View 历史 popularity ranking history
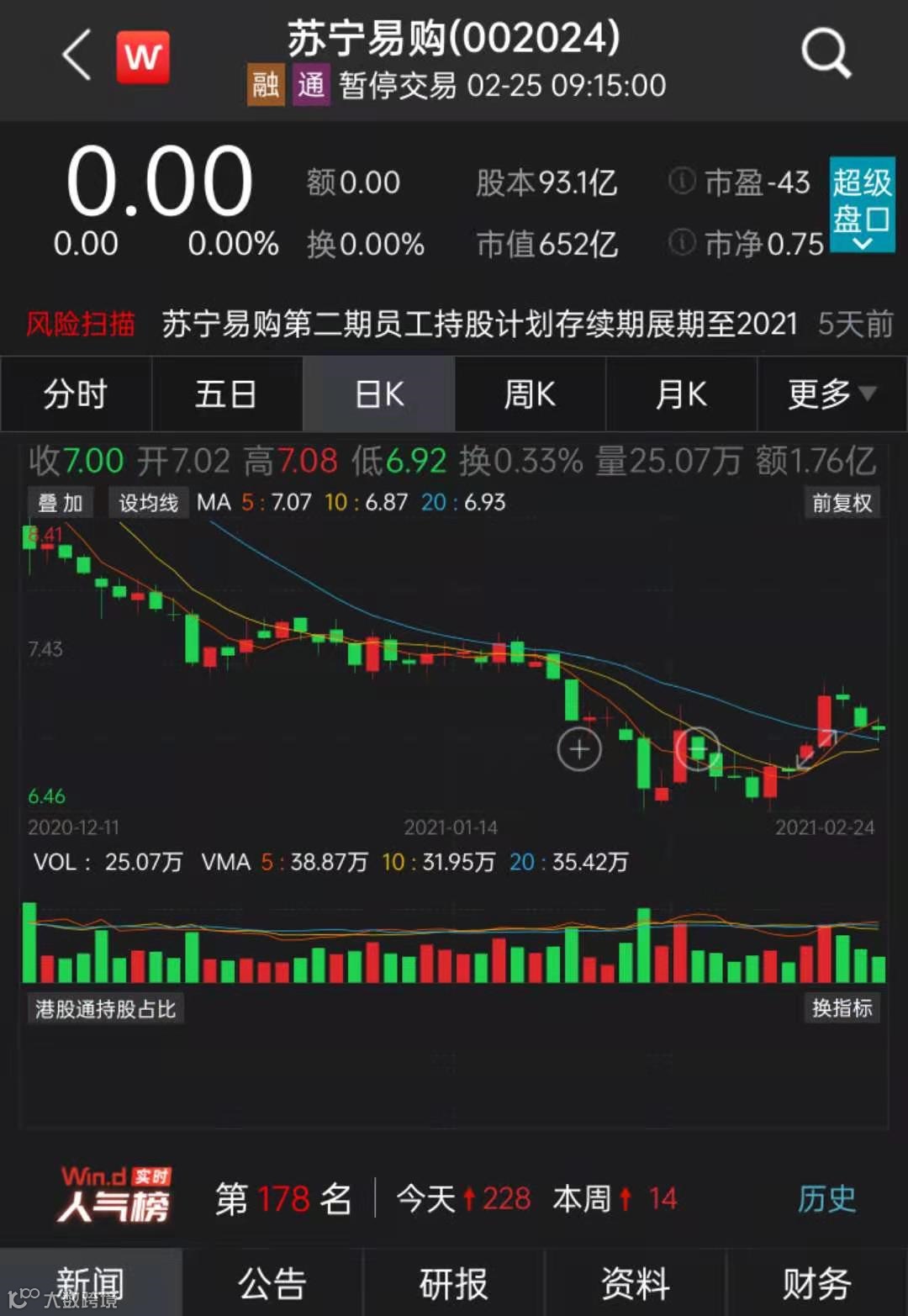Image resolution: width=908 pixels, height=1316 pixels. [x=826, y=1198]
